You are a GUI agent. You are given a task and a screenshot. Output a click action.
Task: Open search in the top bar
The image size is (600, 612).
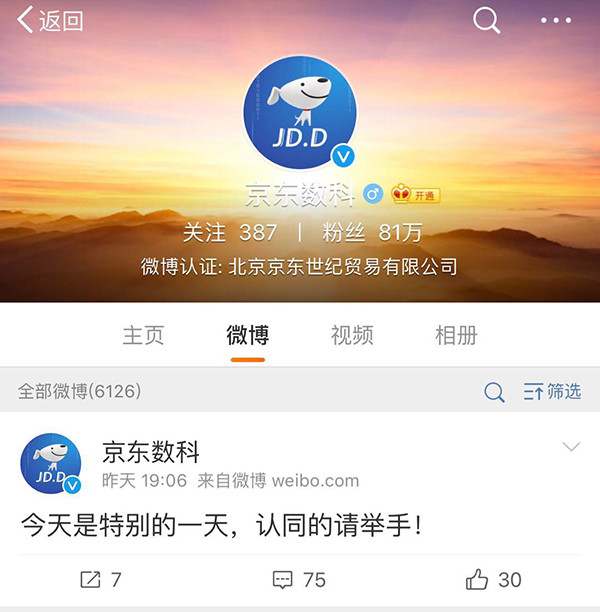tap(486, 20)
